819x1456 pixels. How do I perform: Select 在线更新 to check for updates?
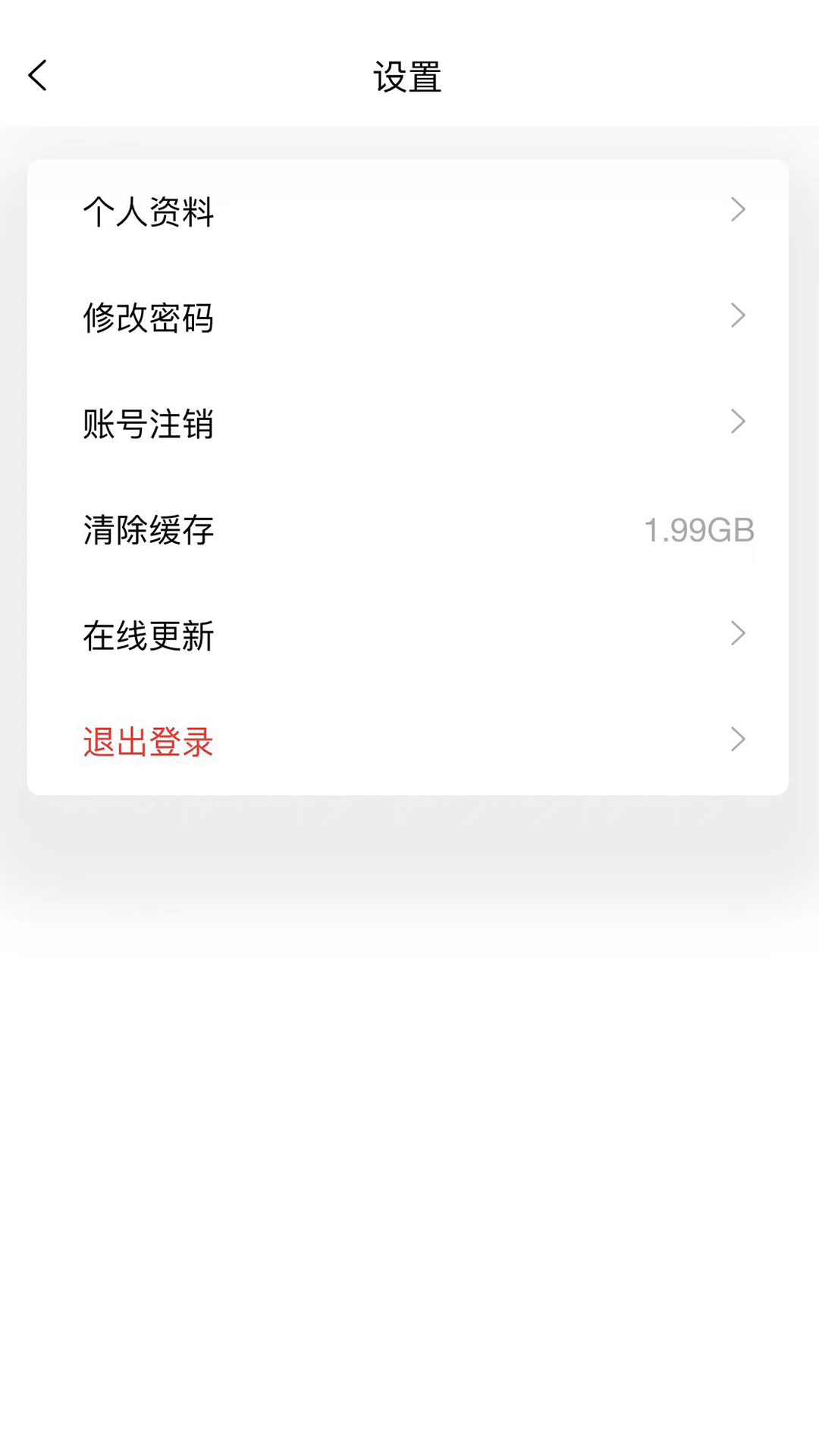click(x=409, y=636)
